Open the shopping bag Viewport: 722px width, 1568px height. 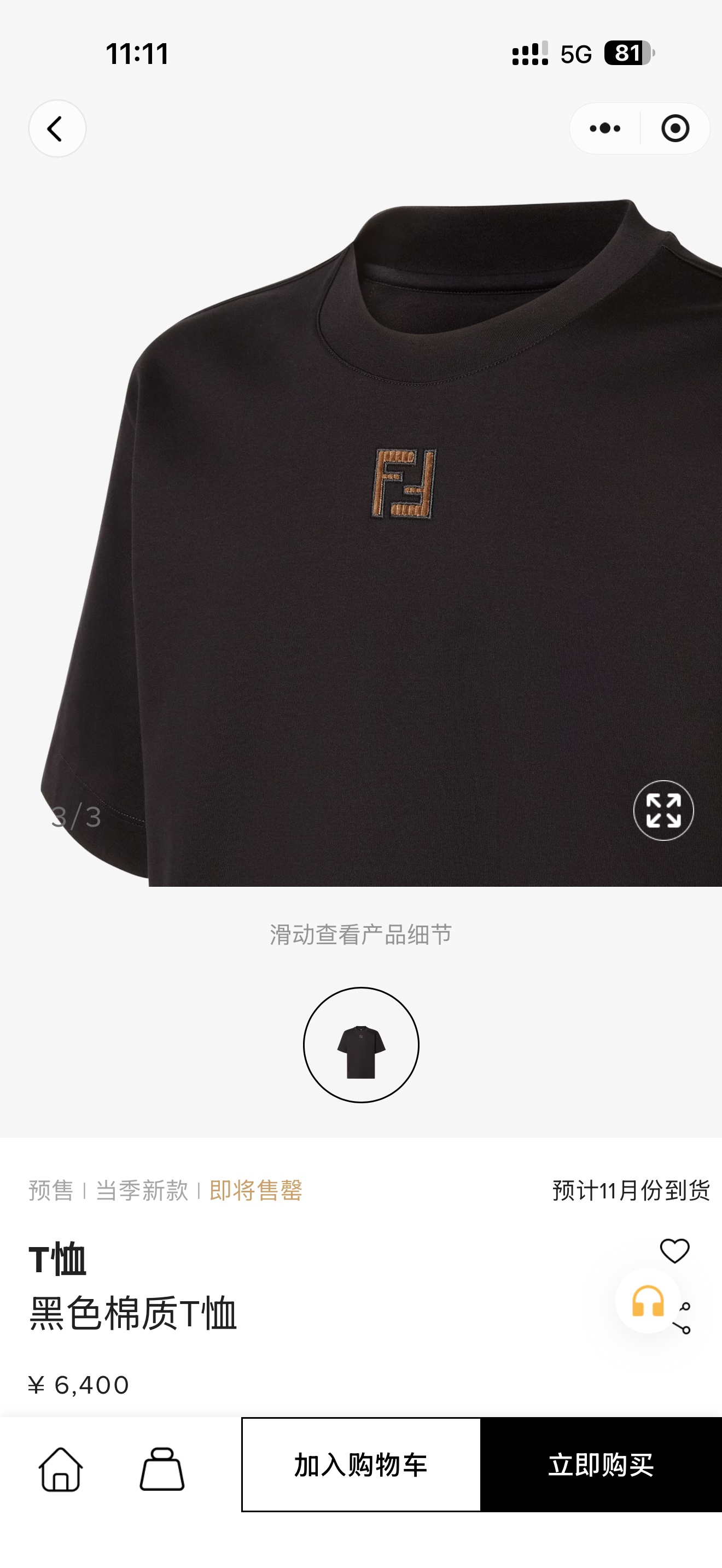(162, 1469)
